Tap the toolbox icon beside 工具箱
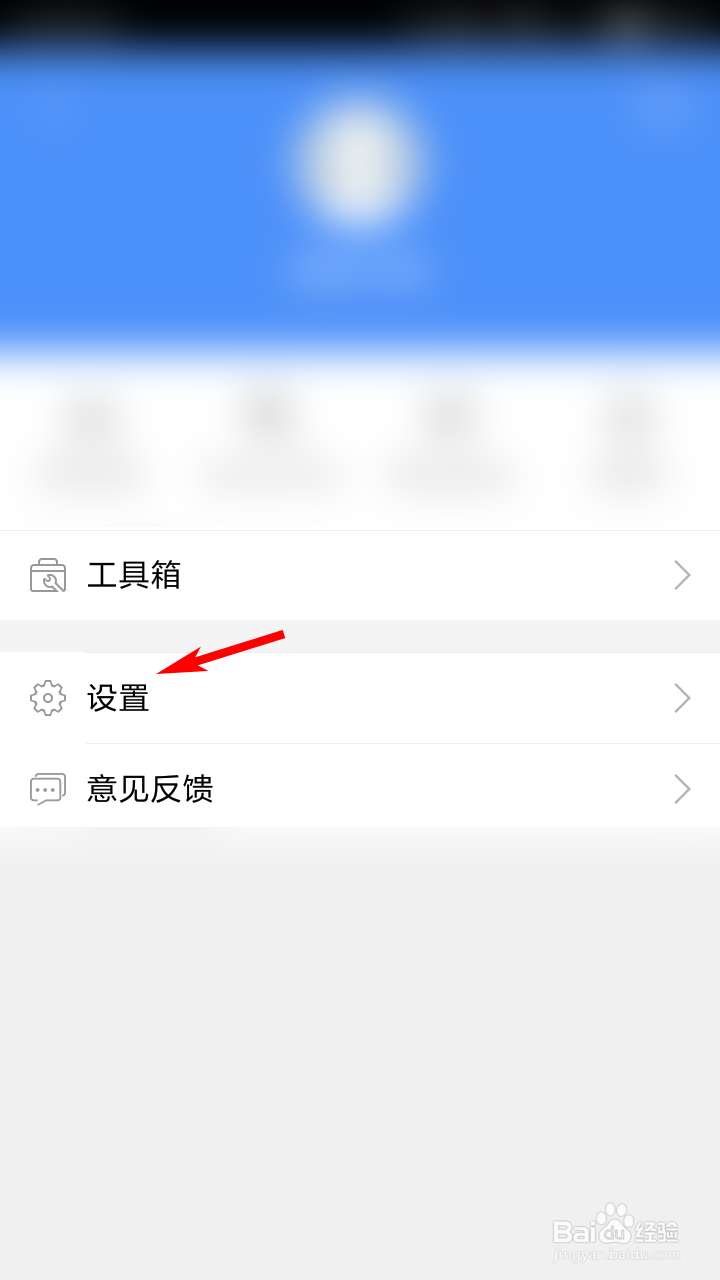 click(45, 576)
